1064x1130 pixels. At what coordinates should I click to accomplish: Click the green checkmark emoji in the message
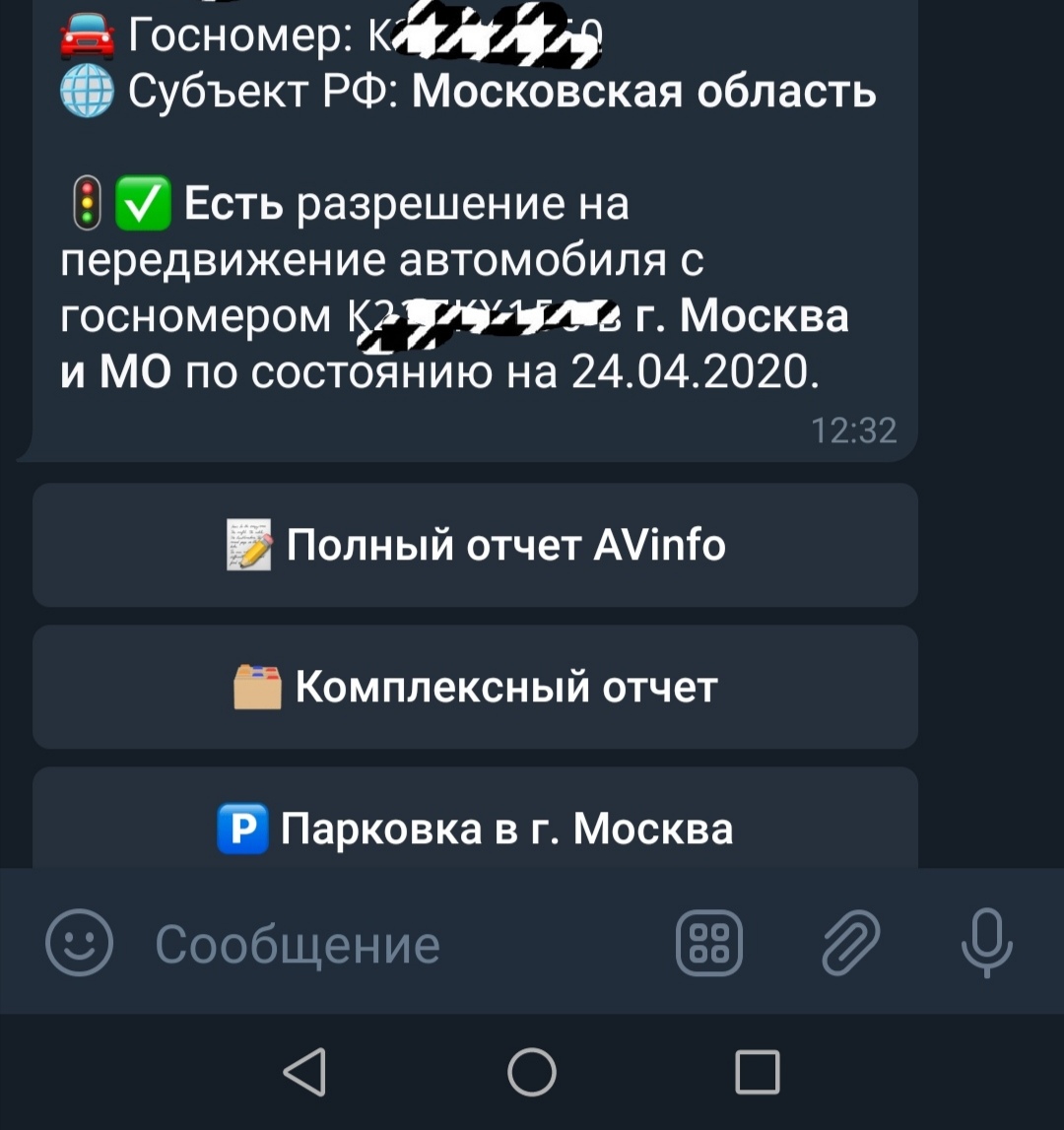pos(143,203)
